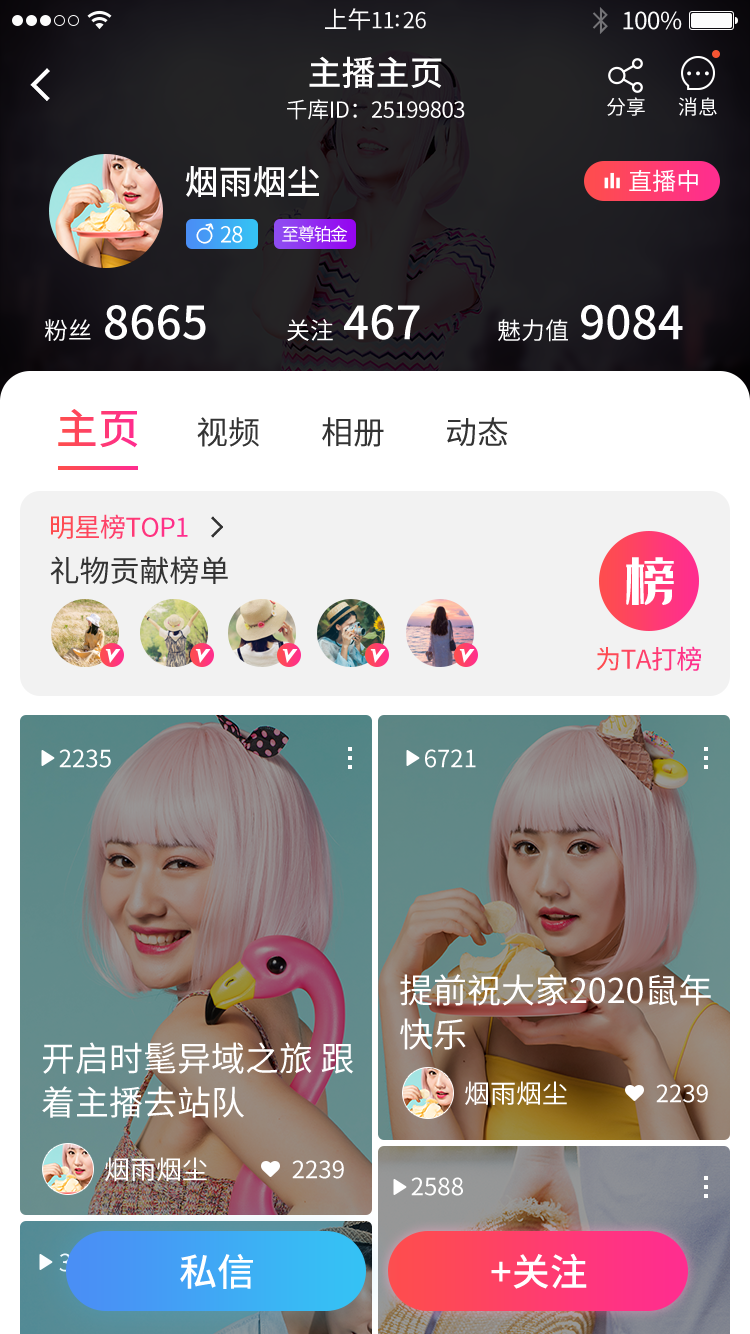Switch to the 动态 tab
This screenshot has width=750, height=1334.
click(x=477, y=432)
